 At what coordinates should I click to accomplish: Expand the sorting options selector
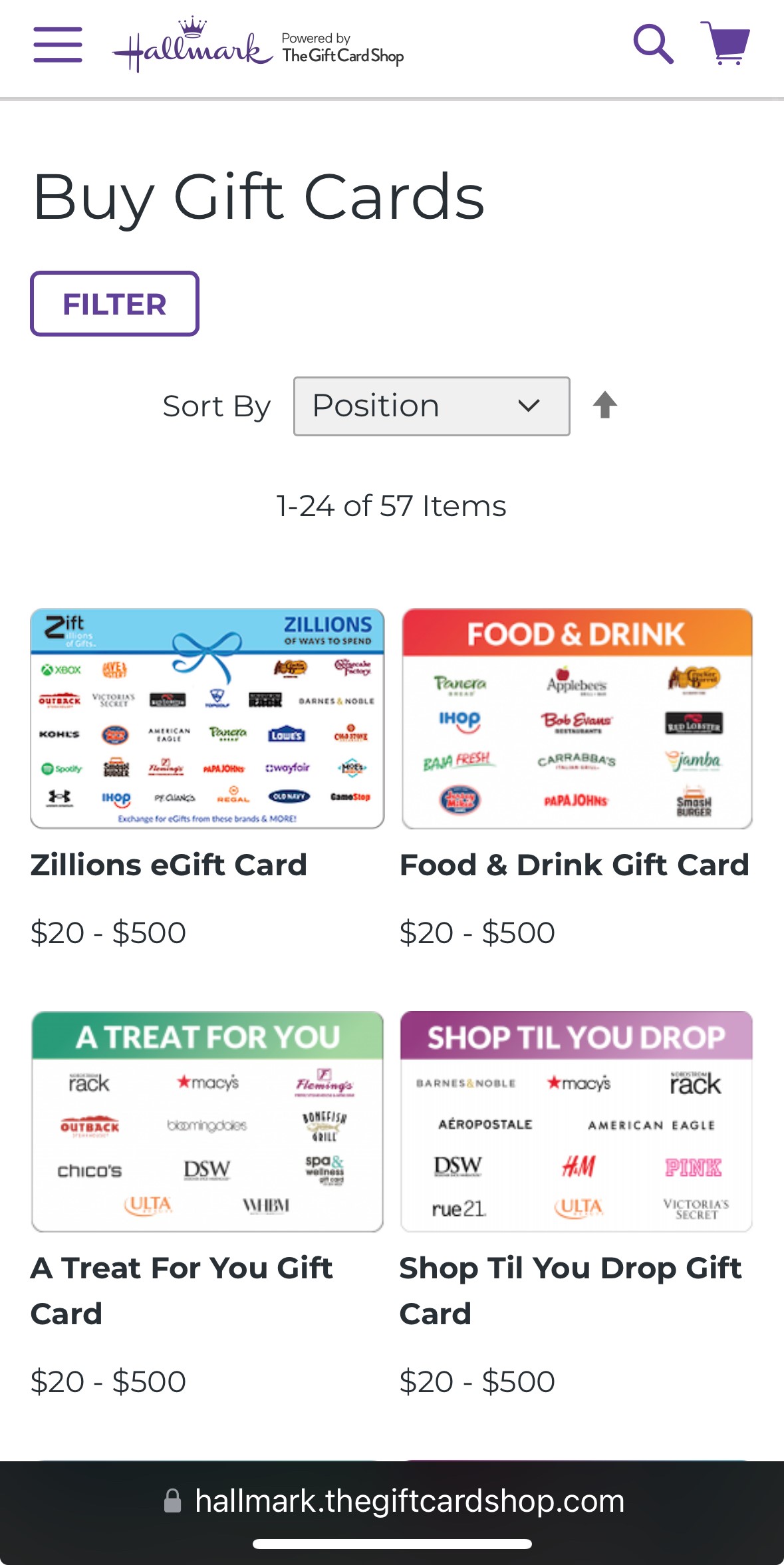coord(431,405)
